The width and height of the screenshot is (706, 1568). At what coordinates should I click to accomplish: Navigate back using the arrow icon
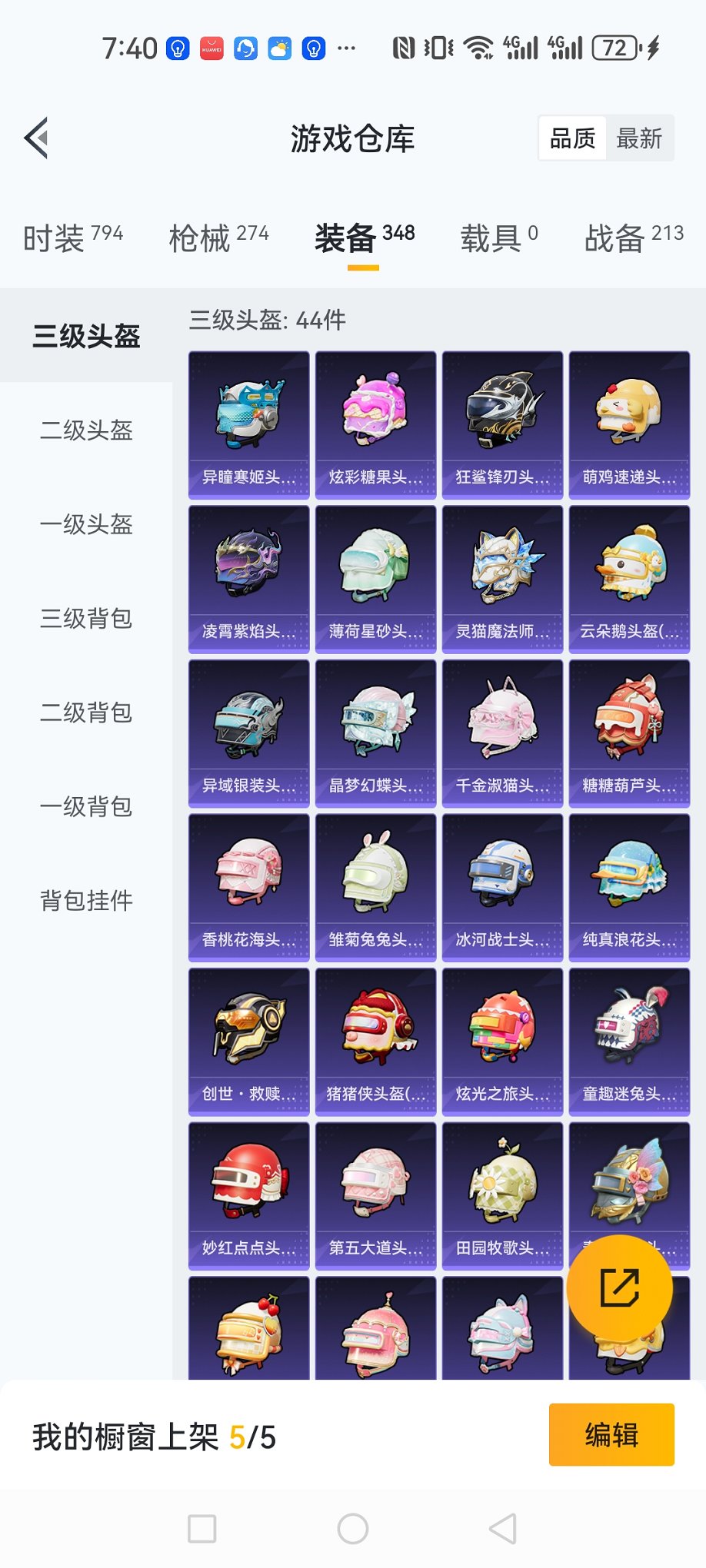(x=34, y=138)
